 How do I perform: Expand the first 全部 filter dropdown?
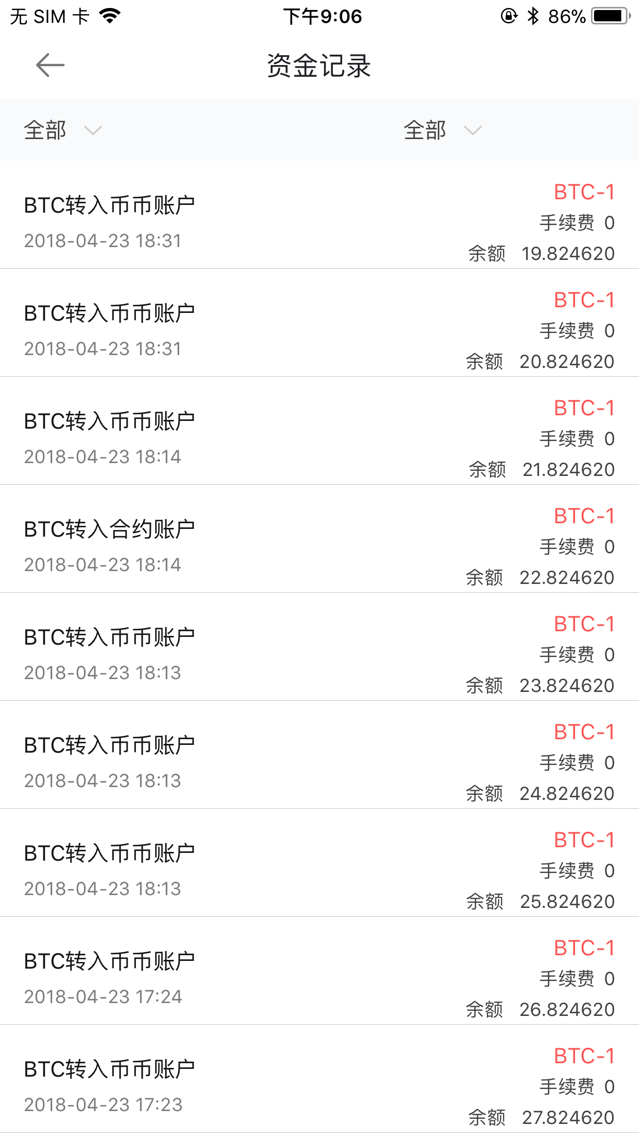coord(63,130)
